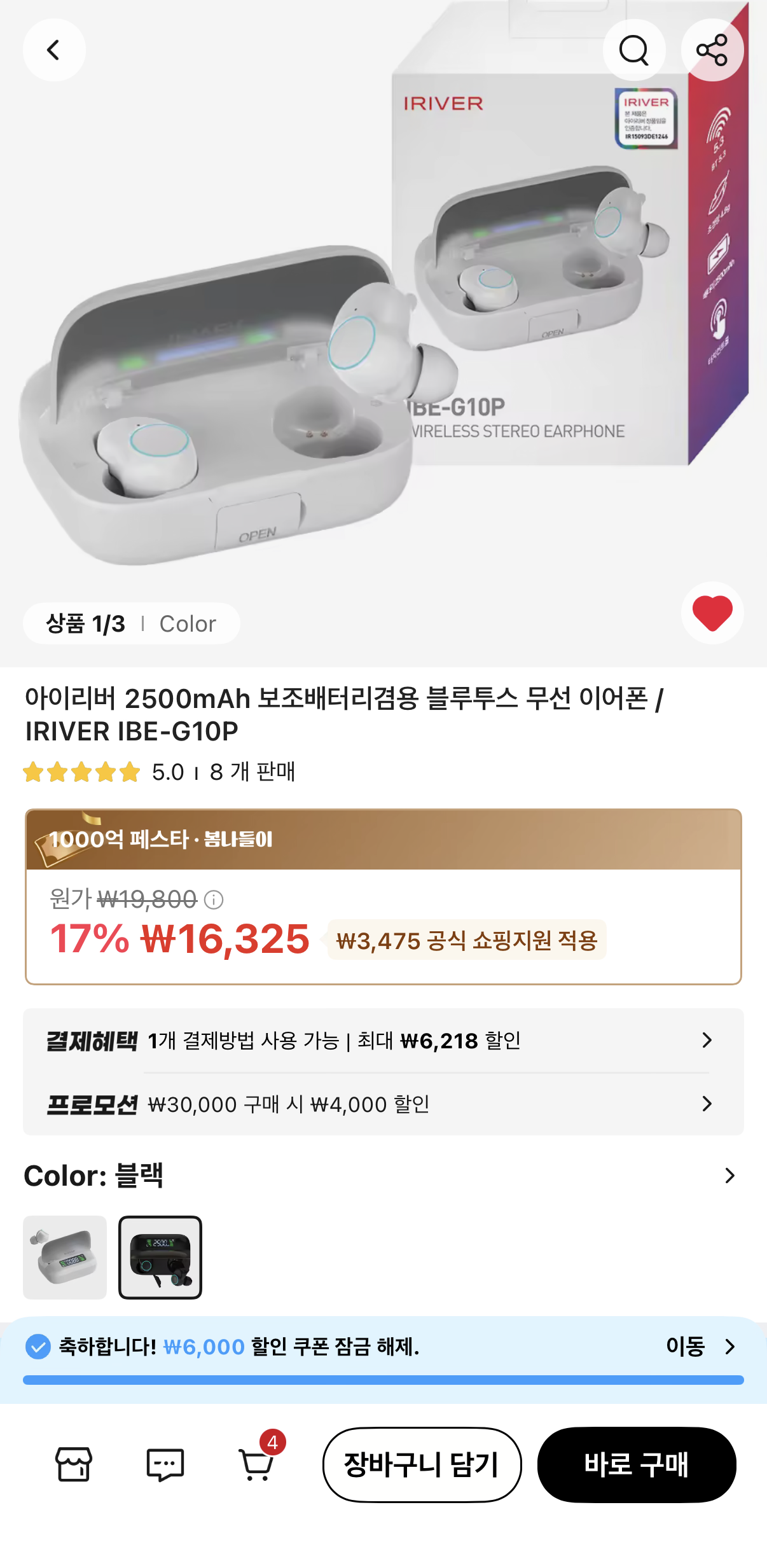Open the search icon

633,50
